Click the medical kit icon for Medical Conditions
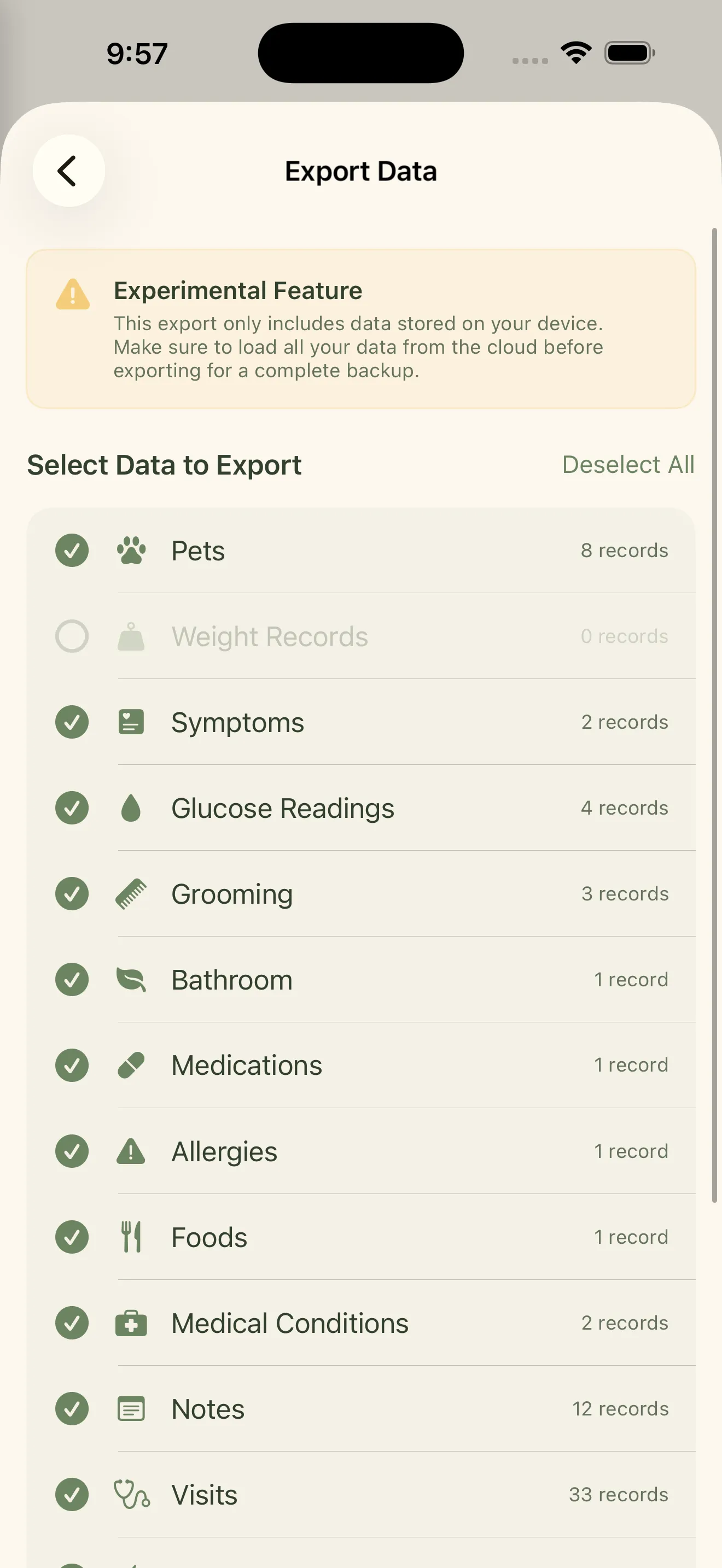Image resolution: width=722 pixels, height=1568 pixels. pos(131,1323)
